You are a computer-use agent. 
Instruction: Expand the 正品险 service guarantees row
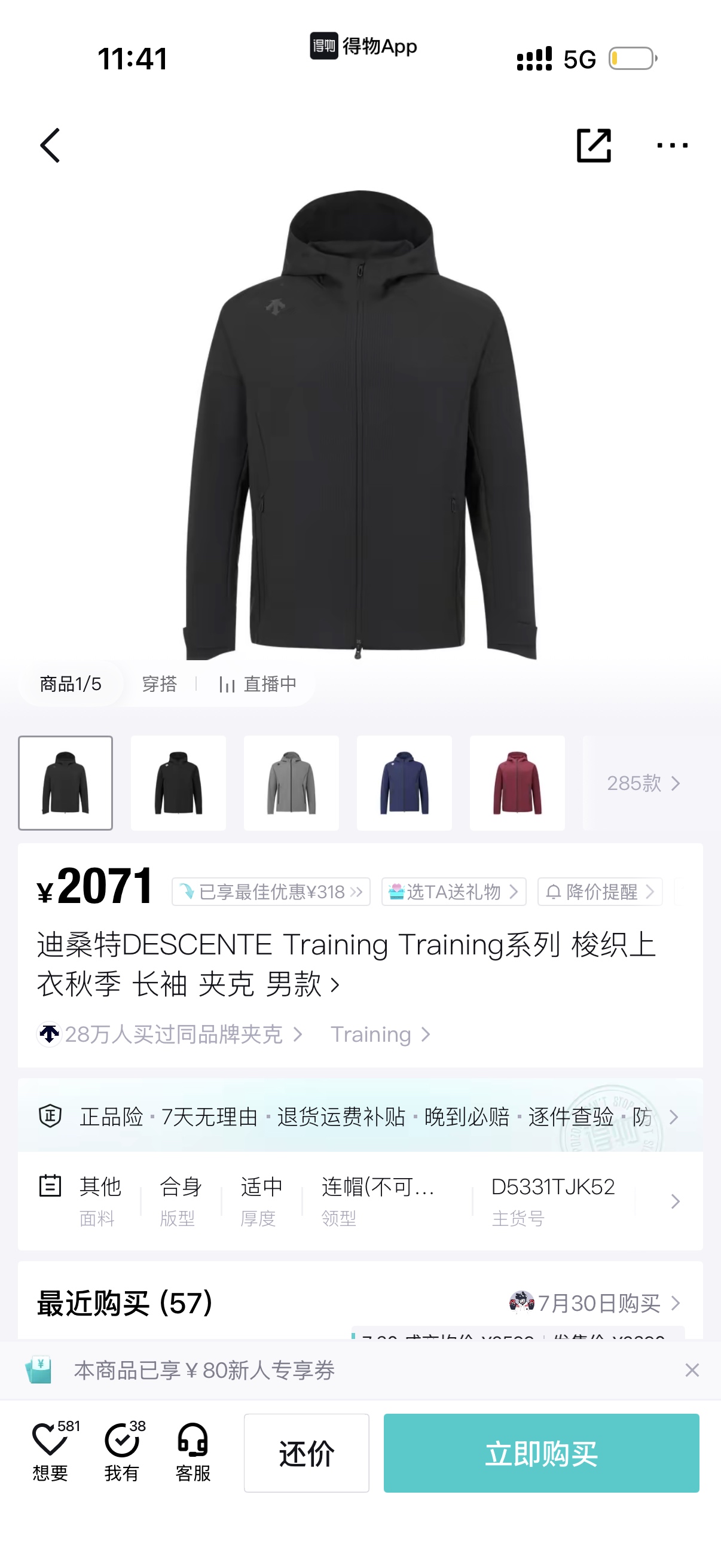360,1116
